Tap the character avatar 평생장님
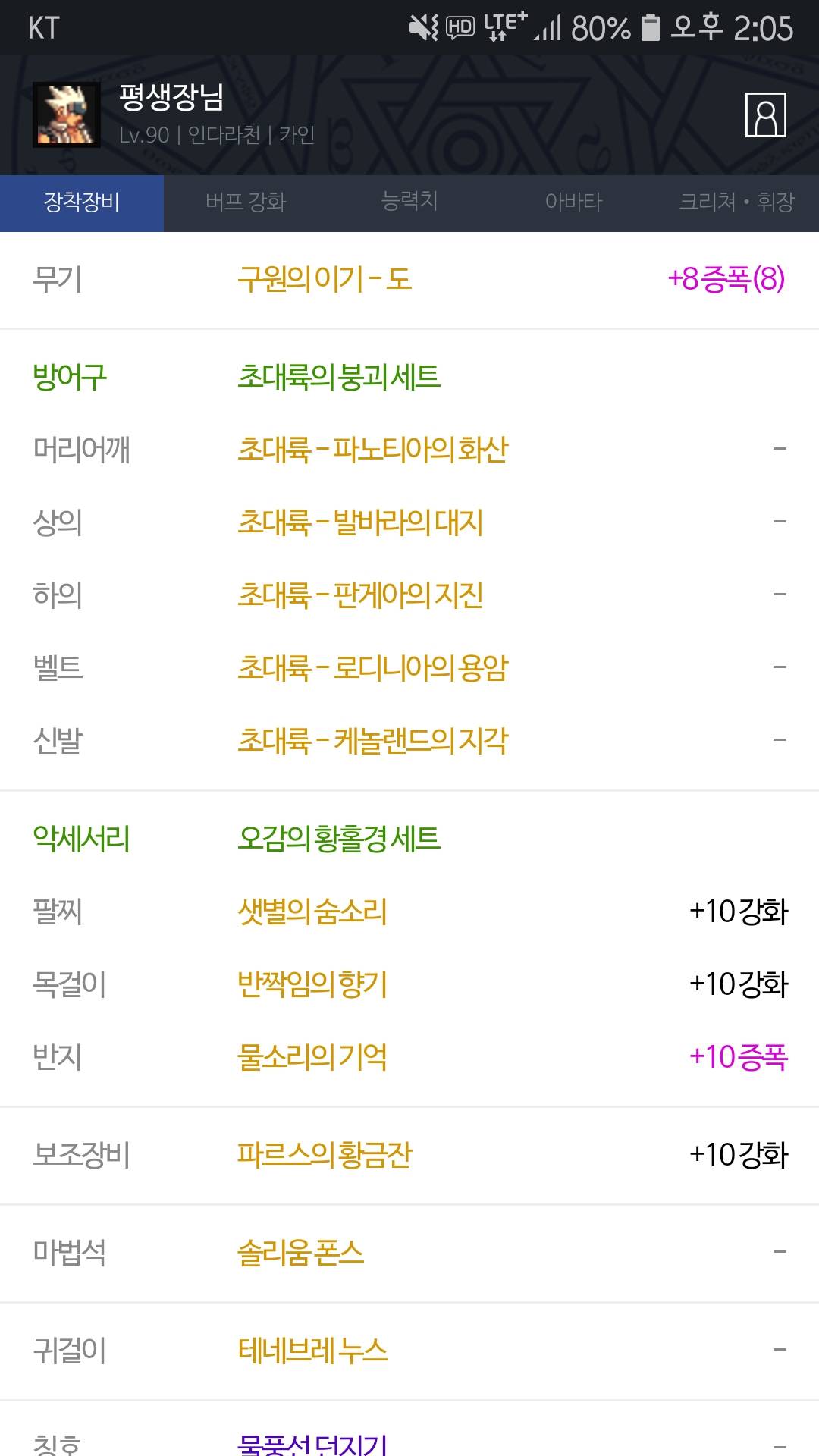Screen dimensions: 819x1456 pos(66,115)
